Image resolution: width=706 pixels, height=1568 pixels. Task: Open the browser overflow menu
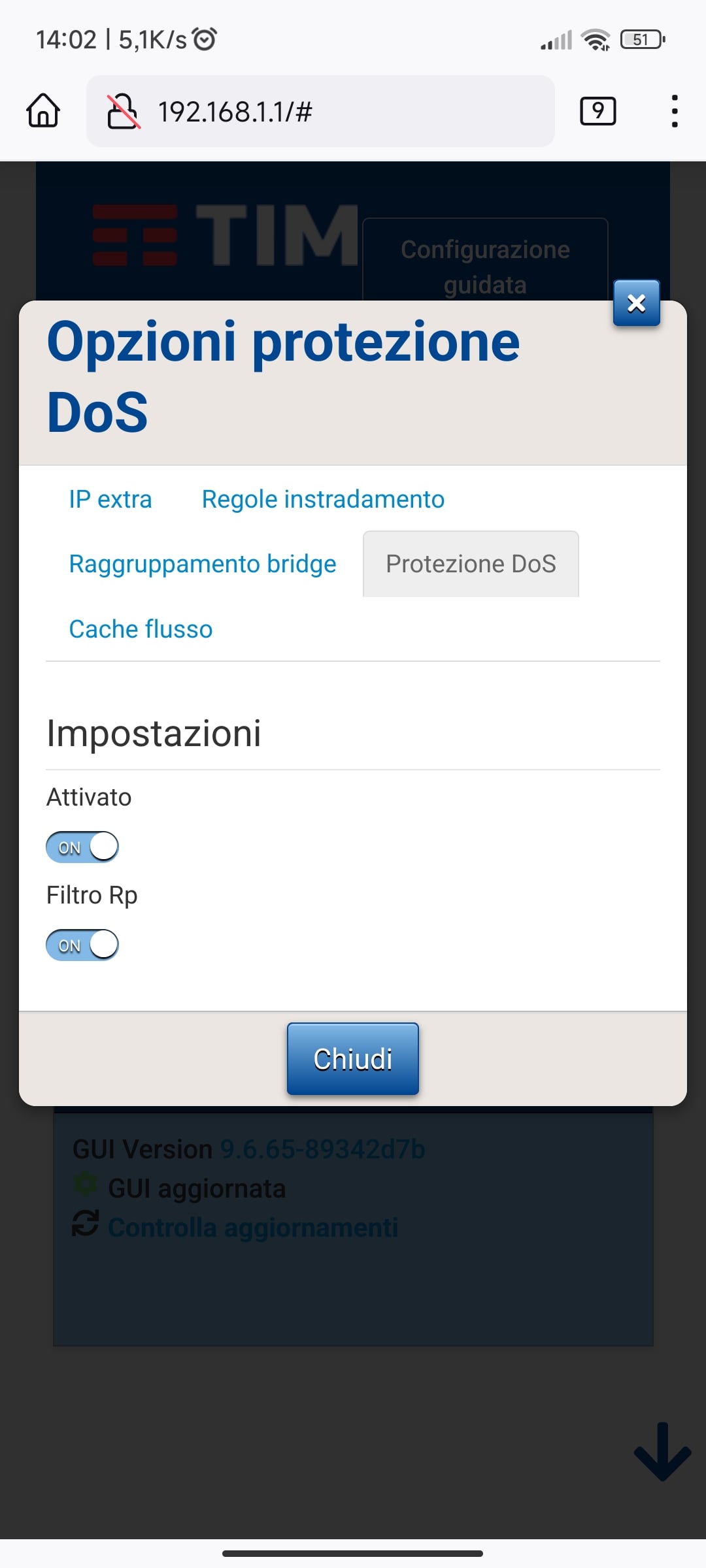675,111
